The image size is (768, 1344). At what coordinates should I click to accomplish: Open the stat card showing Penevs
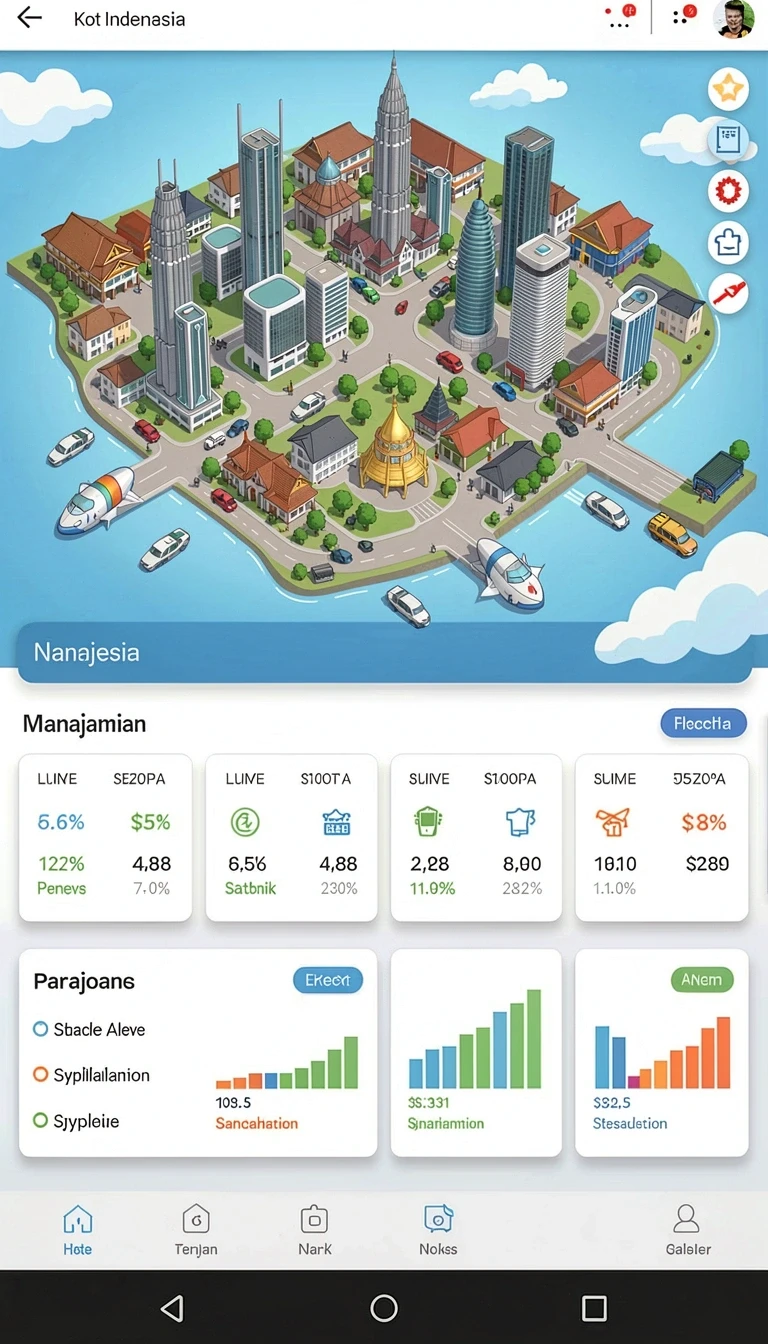(105, 837)
